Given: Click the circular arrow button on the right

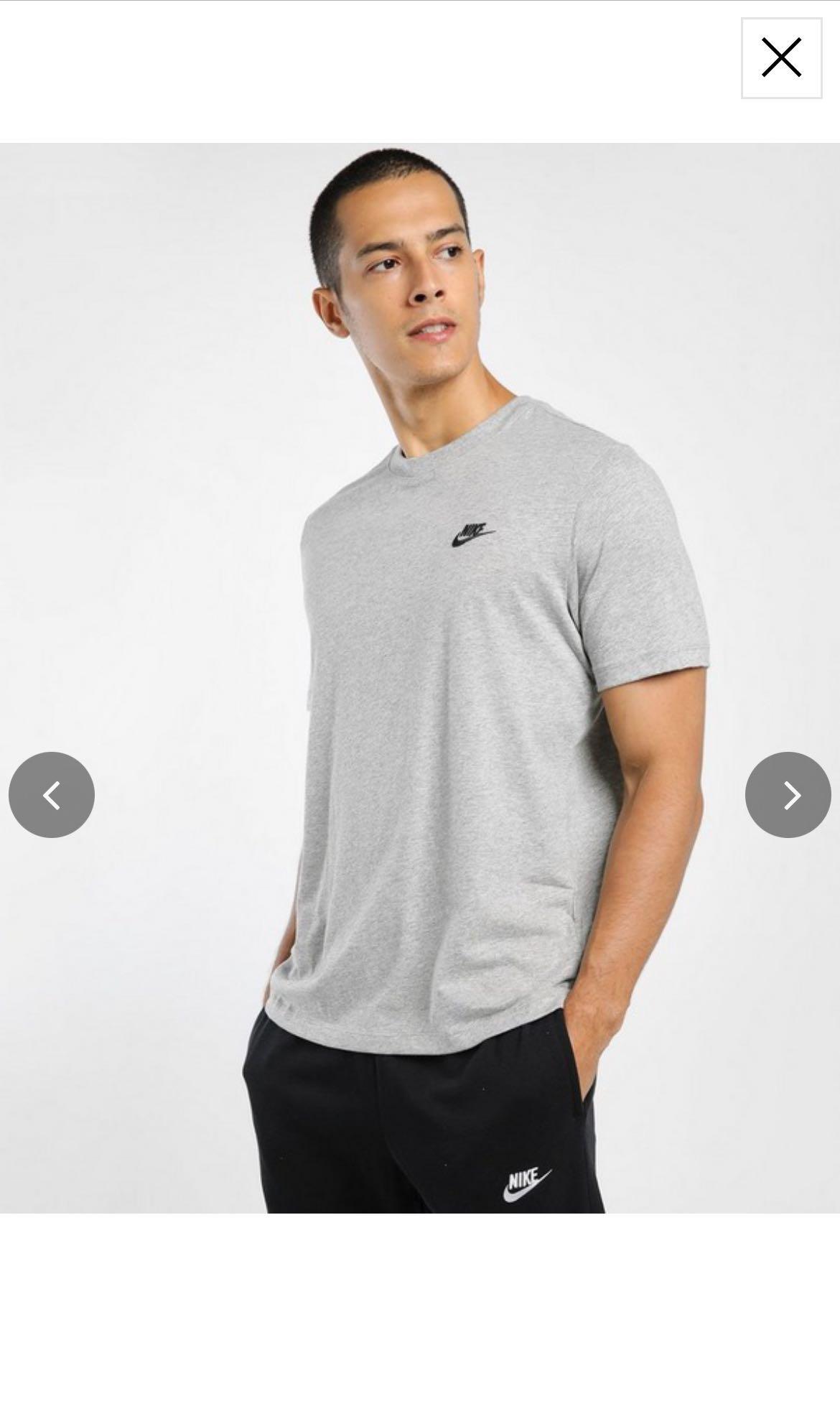Looking at the screenshot, I should point(788,795).
